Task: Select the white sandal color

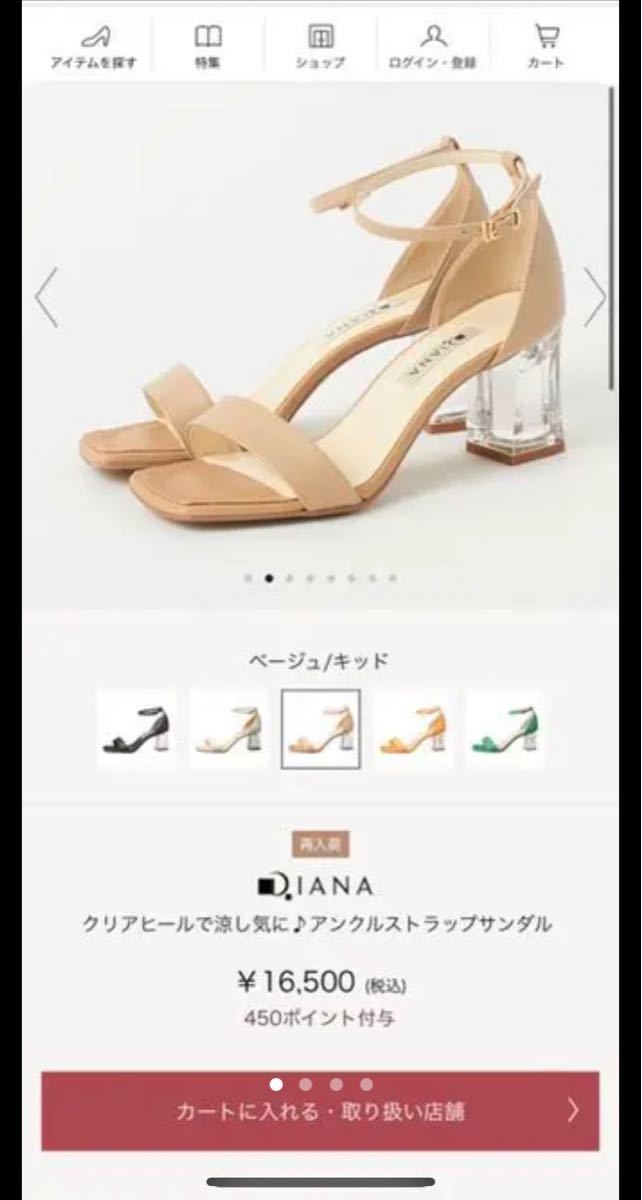Action: point(229,729)
